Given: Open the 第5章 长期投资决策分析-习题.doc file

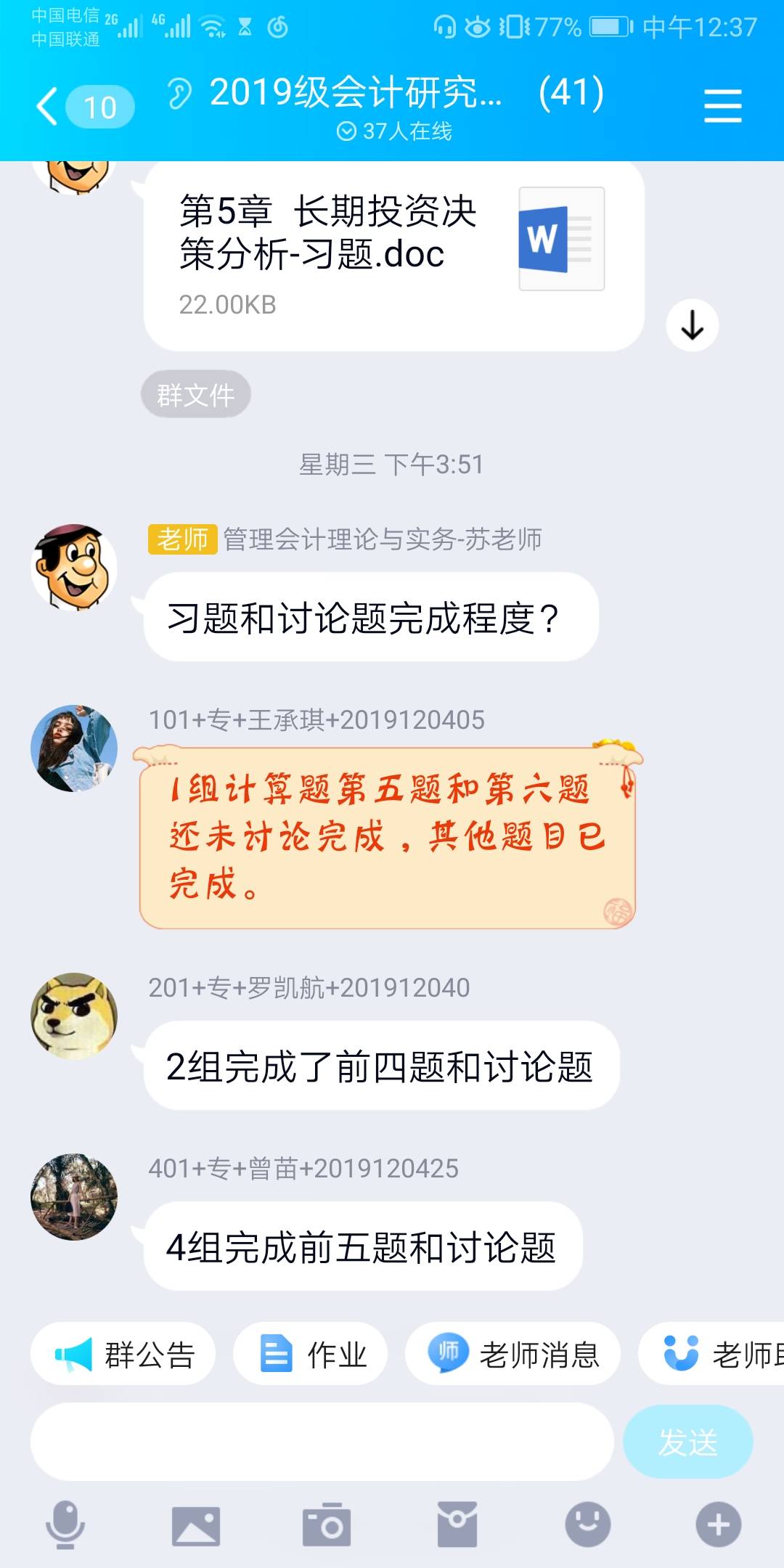Looking at the screenshot, I should 393,254.
